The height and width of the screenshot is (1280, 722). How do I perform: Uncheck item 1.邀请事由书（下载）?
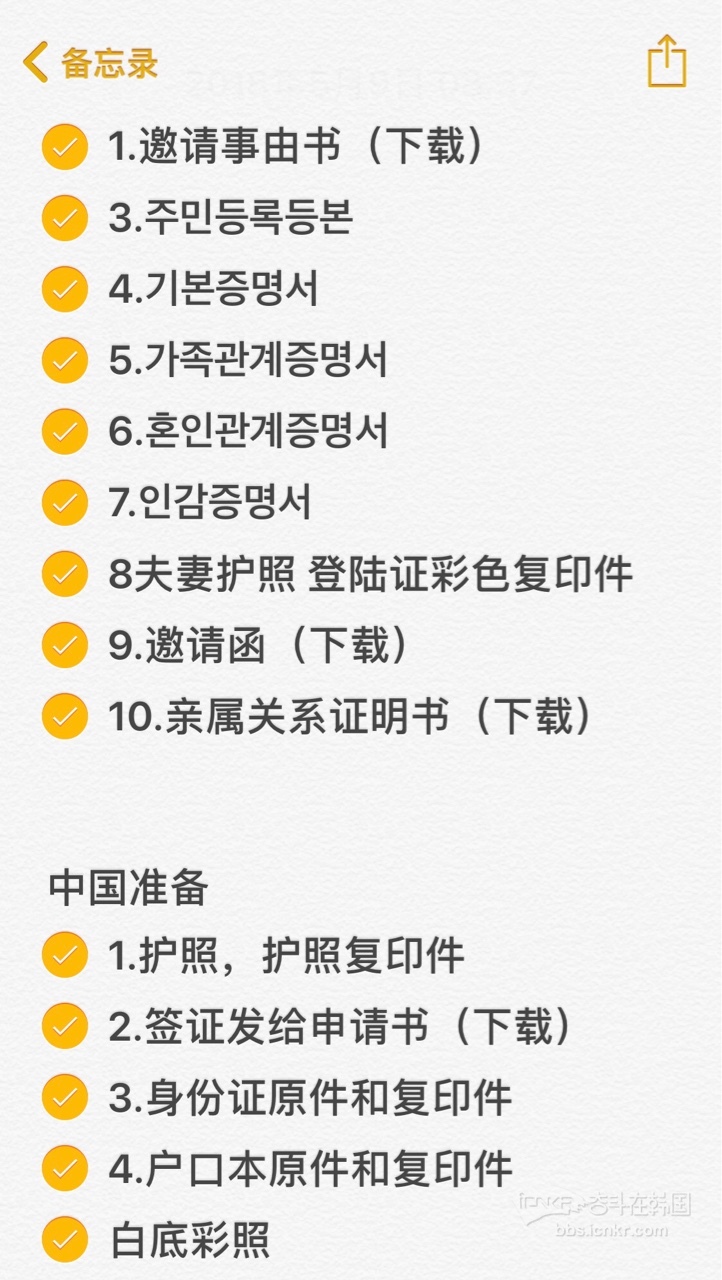pyautogui.click(x=64, y=147)
